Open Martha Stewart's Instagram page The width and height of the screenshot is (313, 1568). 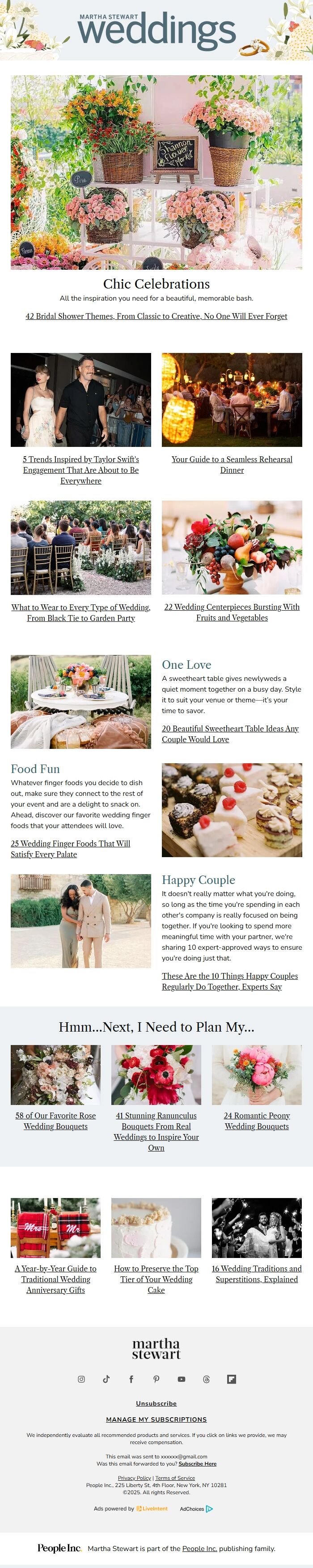81,1379
